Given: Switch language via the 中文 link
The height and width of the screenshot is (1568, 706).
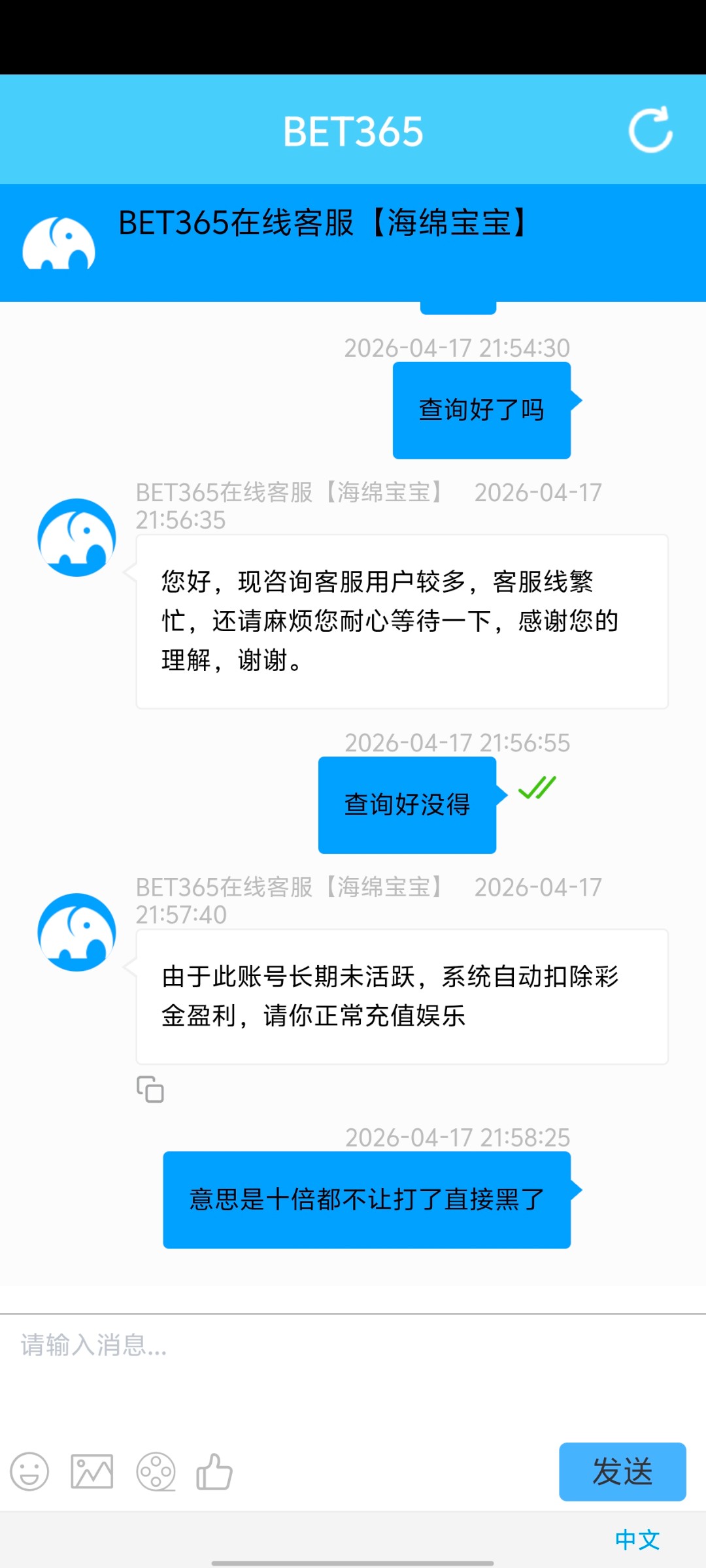Looking at the screenshot, I should click(x=637, y=1540).
